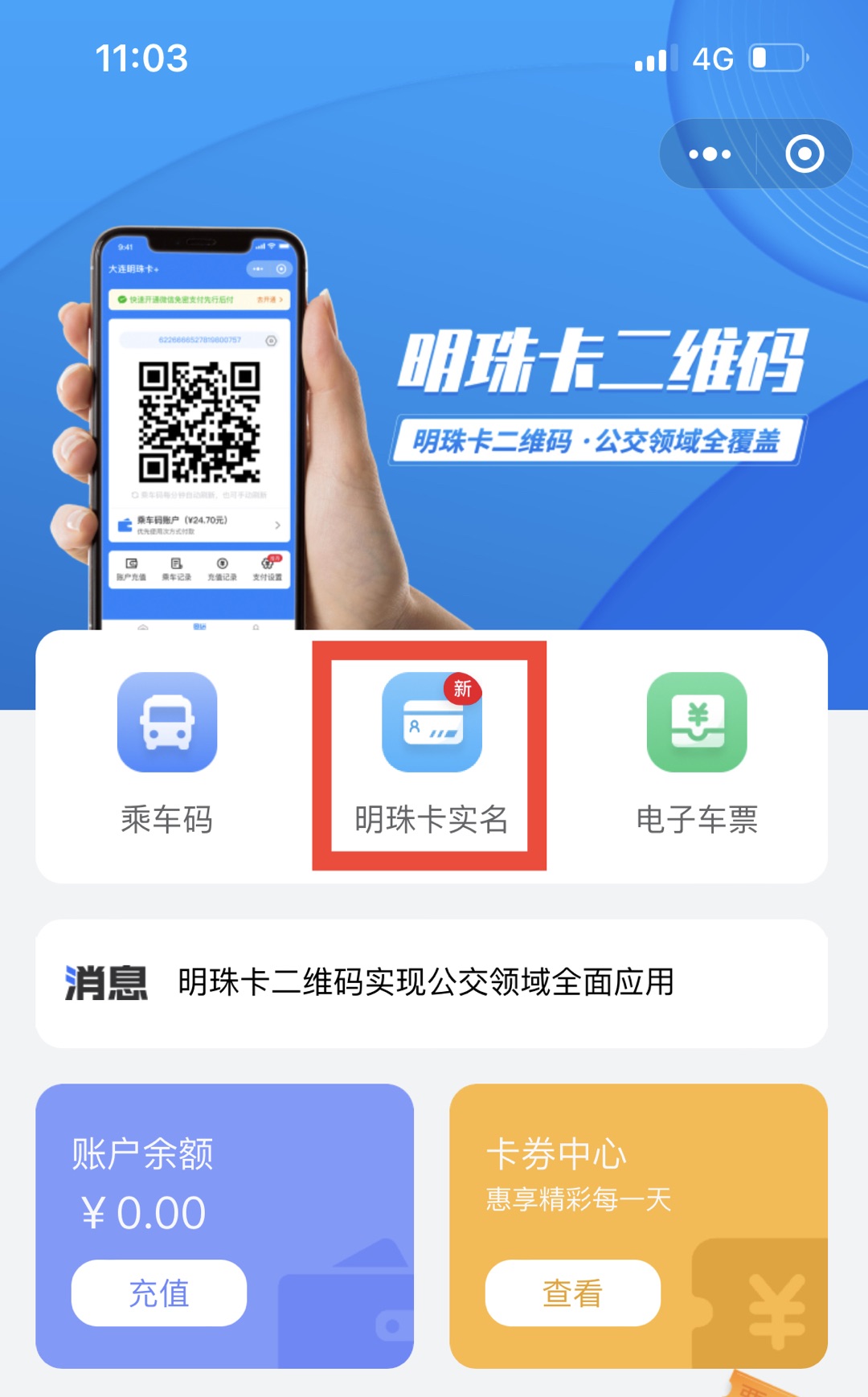Open the mini program more options menu
The height and width of the screenshot is (1397, 868).
(x=710, y=154)
